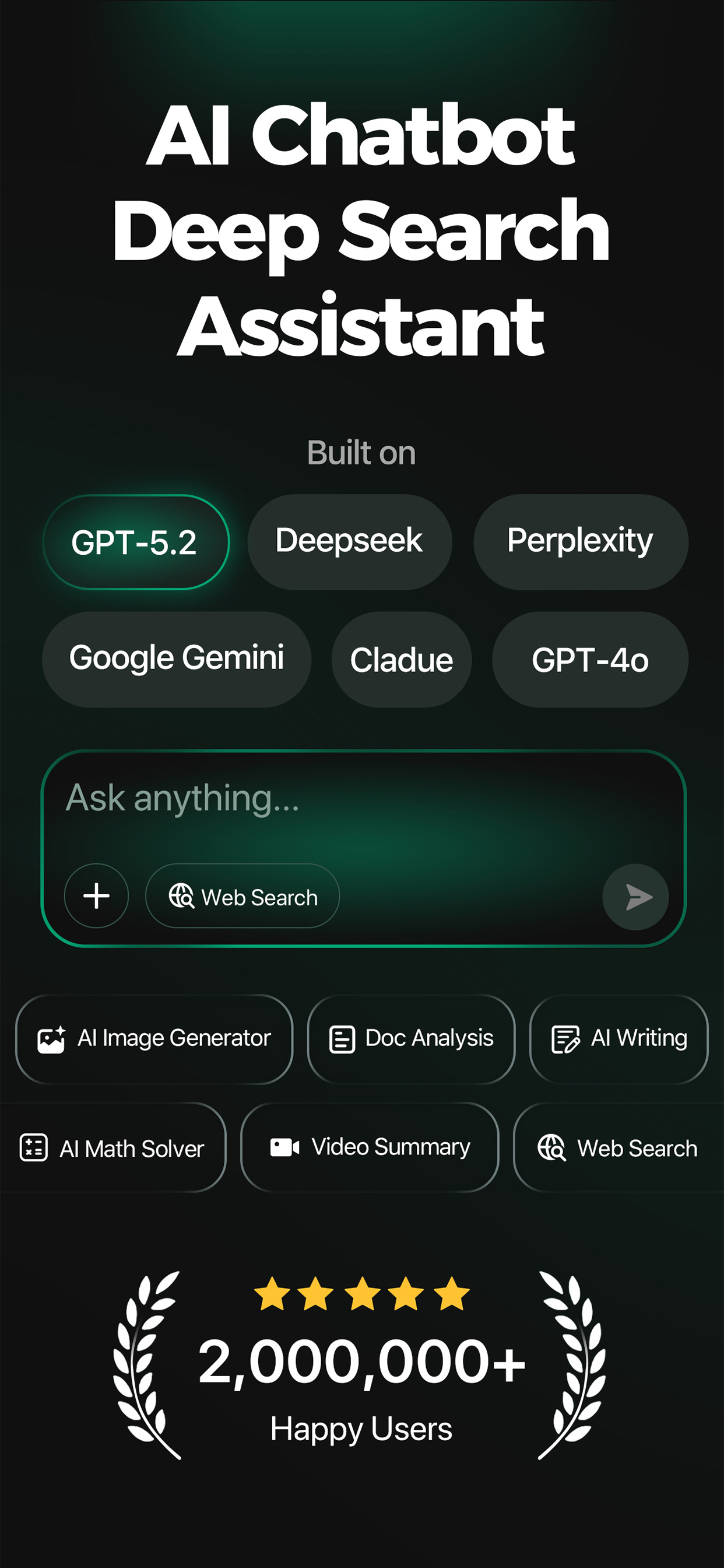Tap the AI Math Solver calculator icon
The image size is (724, 1568).
click(x=34, y=1147)
